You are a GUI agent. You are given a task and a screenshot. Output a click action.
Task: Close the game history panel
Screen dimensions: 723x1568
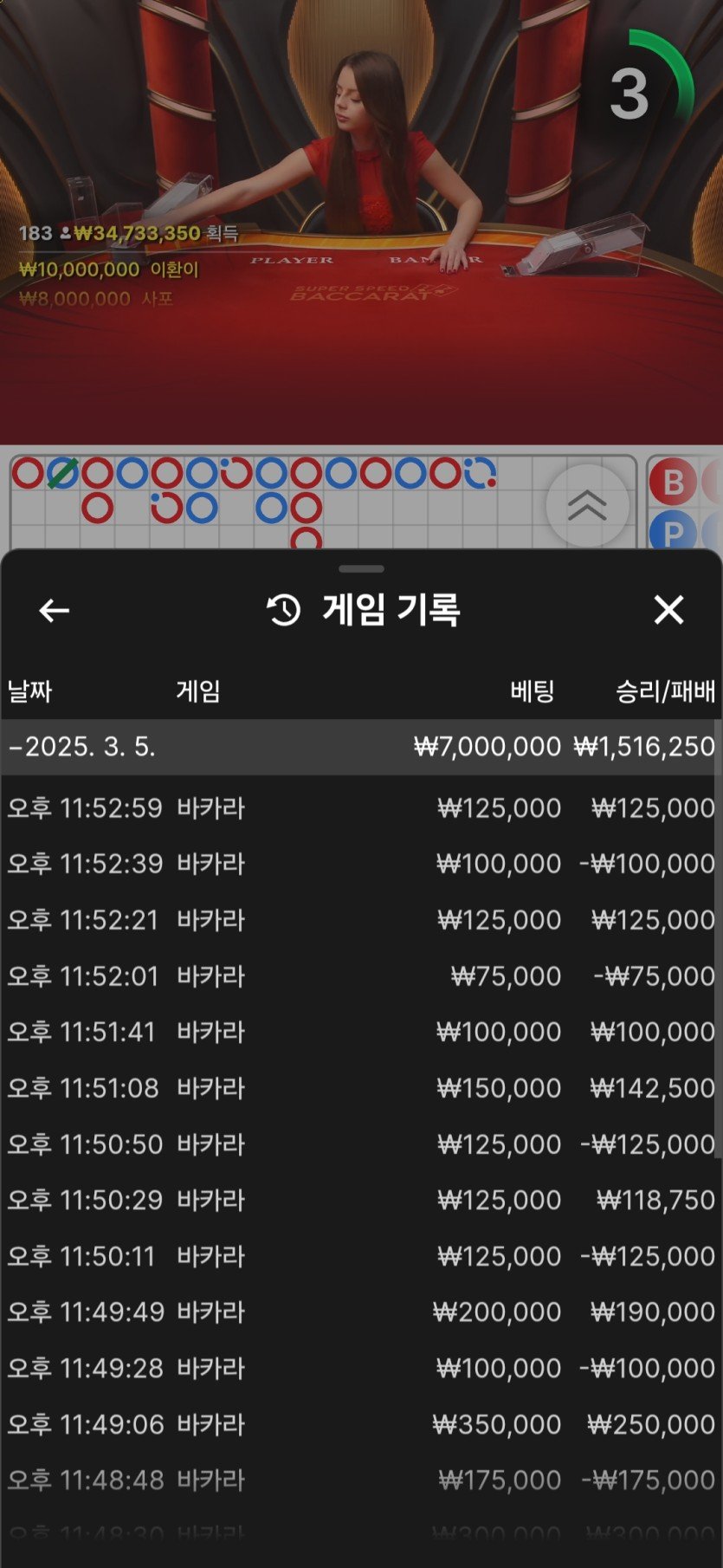pos(668,610)
